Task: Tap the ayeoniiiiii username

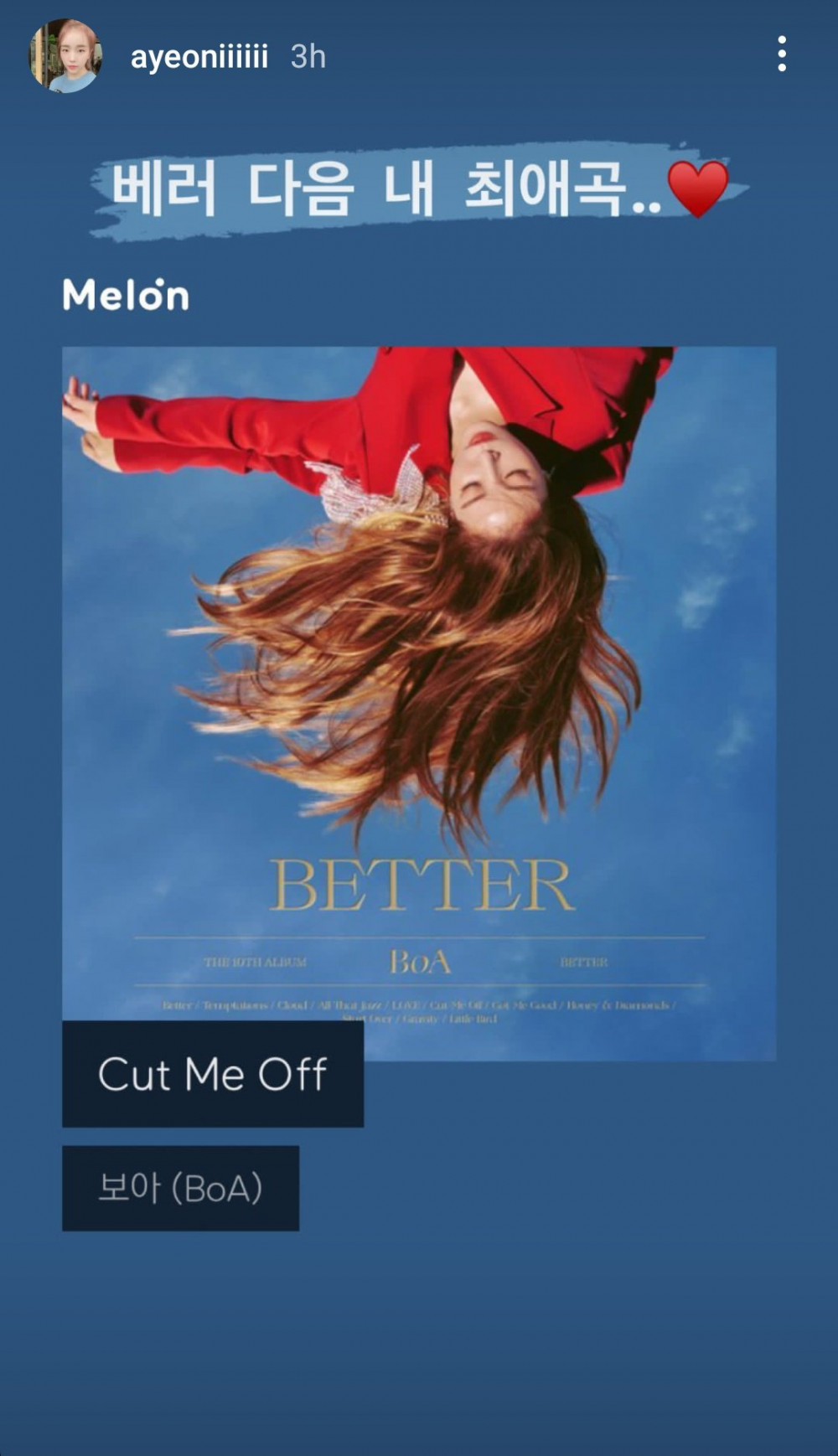Action: point(199,57)
